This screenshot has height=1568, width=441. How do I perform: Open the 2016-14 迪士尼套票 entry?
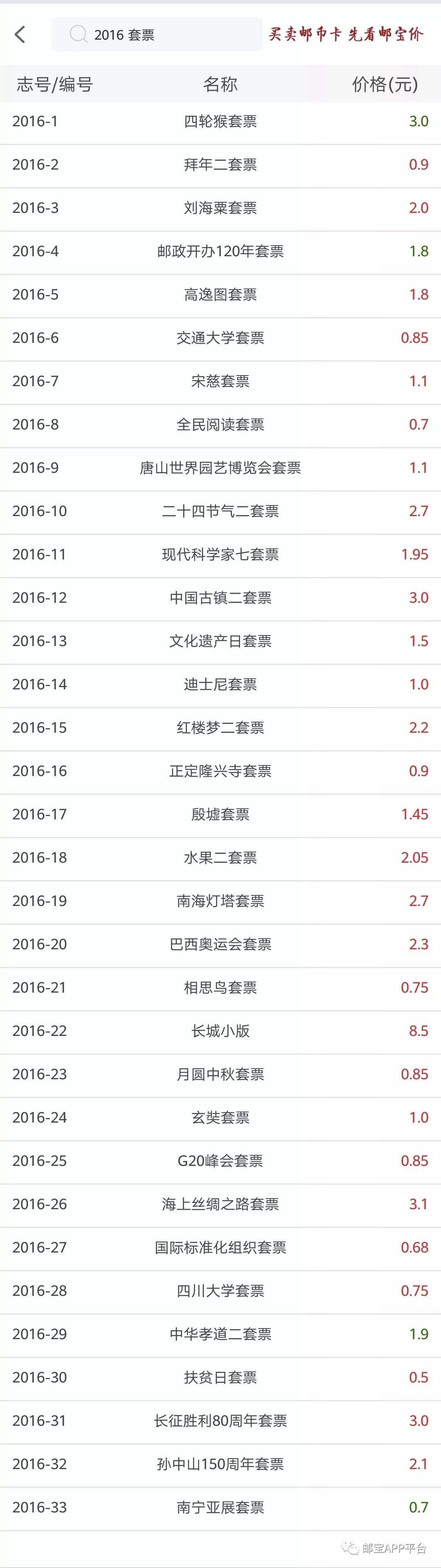220,685
